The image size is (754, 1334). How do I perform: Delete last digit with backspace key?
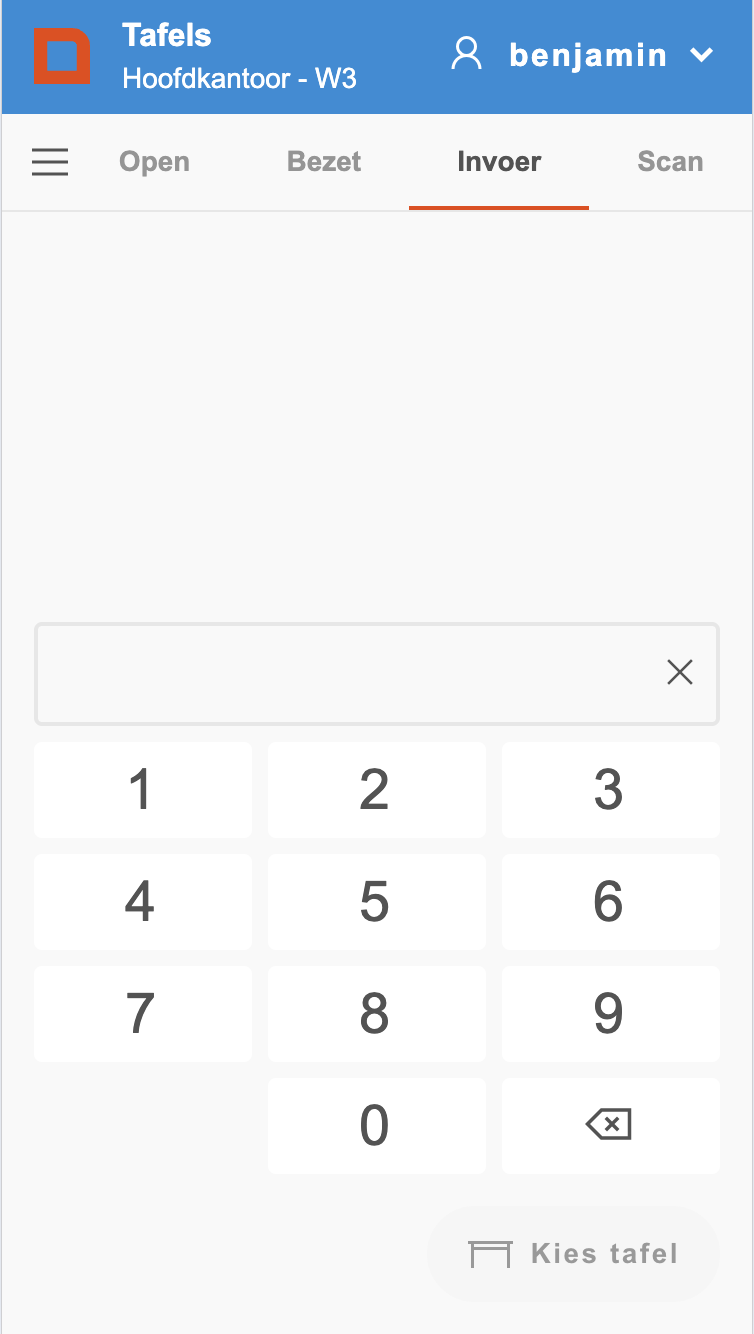click(x=611, y=1126)
